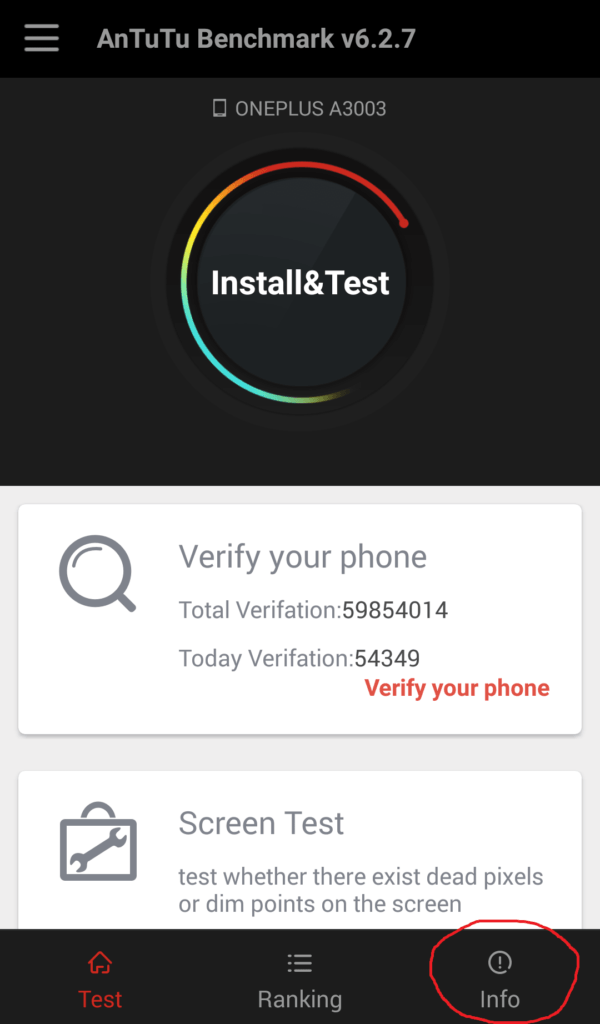600x1024 pixels.
Task: Open the hamburger drawer menu
Action: coord(42,39)
